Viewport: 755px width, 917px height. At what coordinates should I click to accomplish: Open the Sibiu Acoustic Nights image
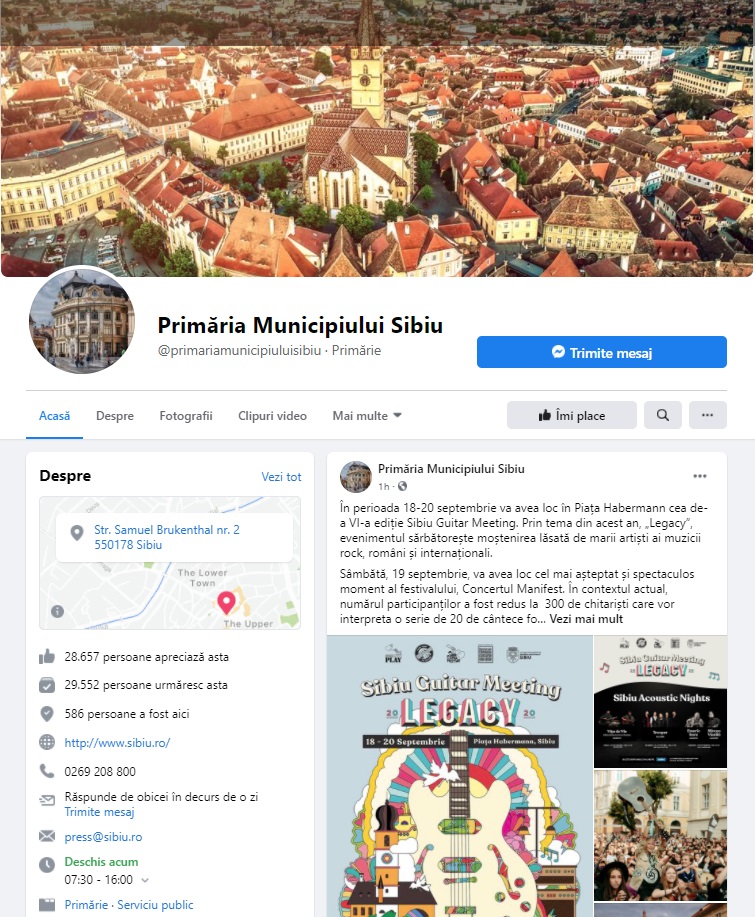(660, 701)
